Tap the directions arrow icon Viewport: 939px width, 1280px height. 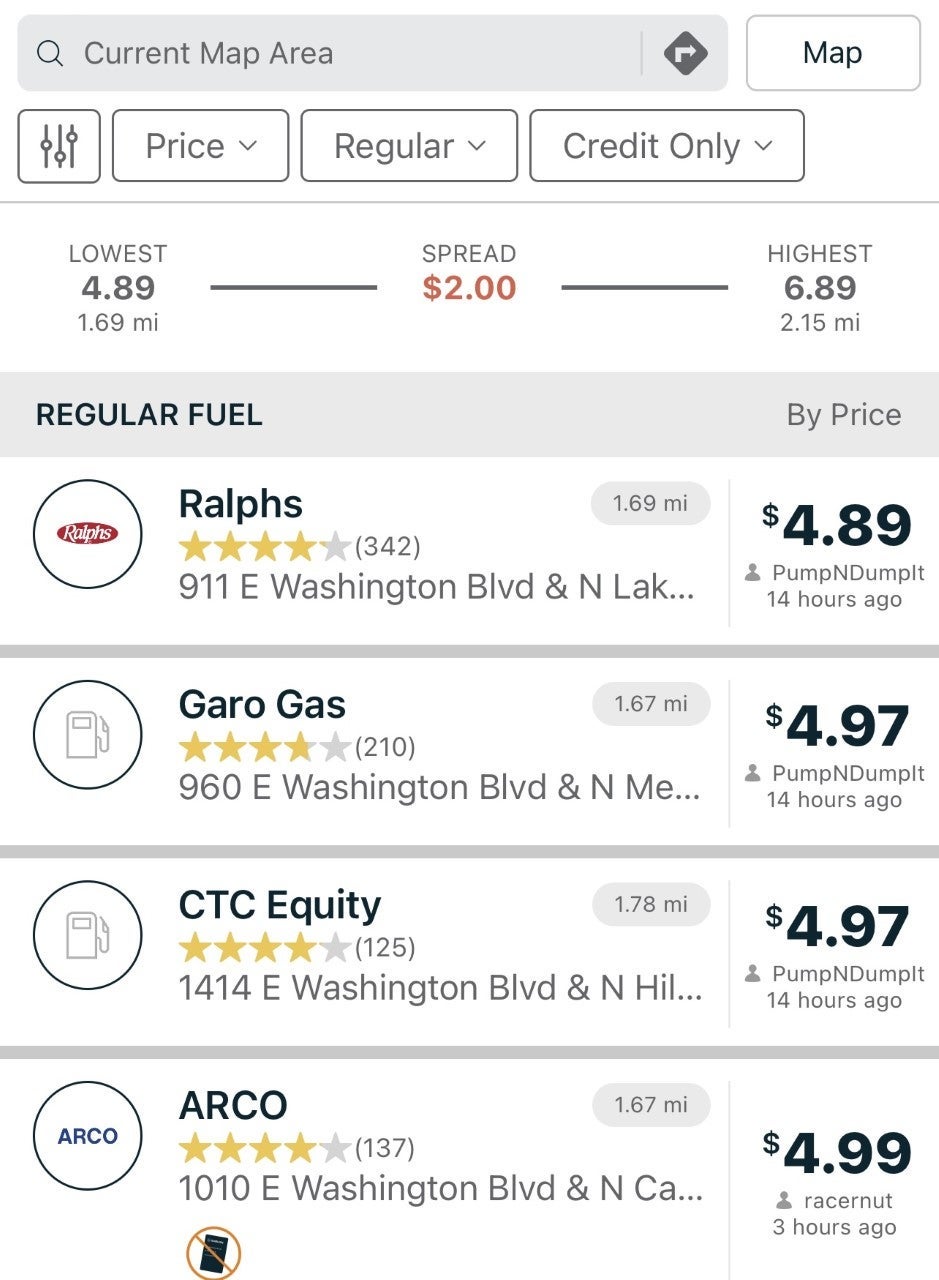684,52
